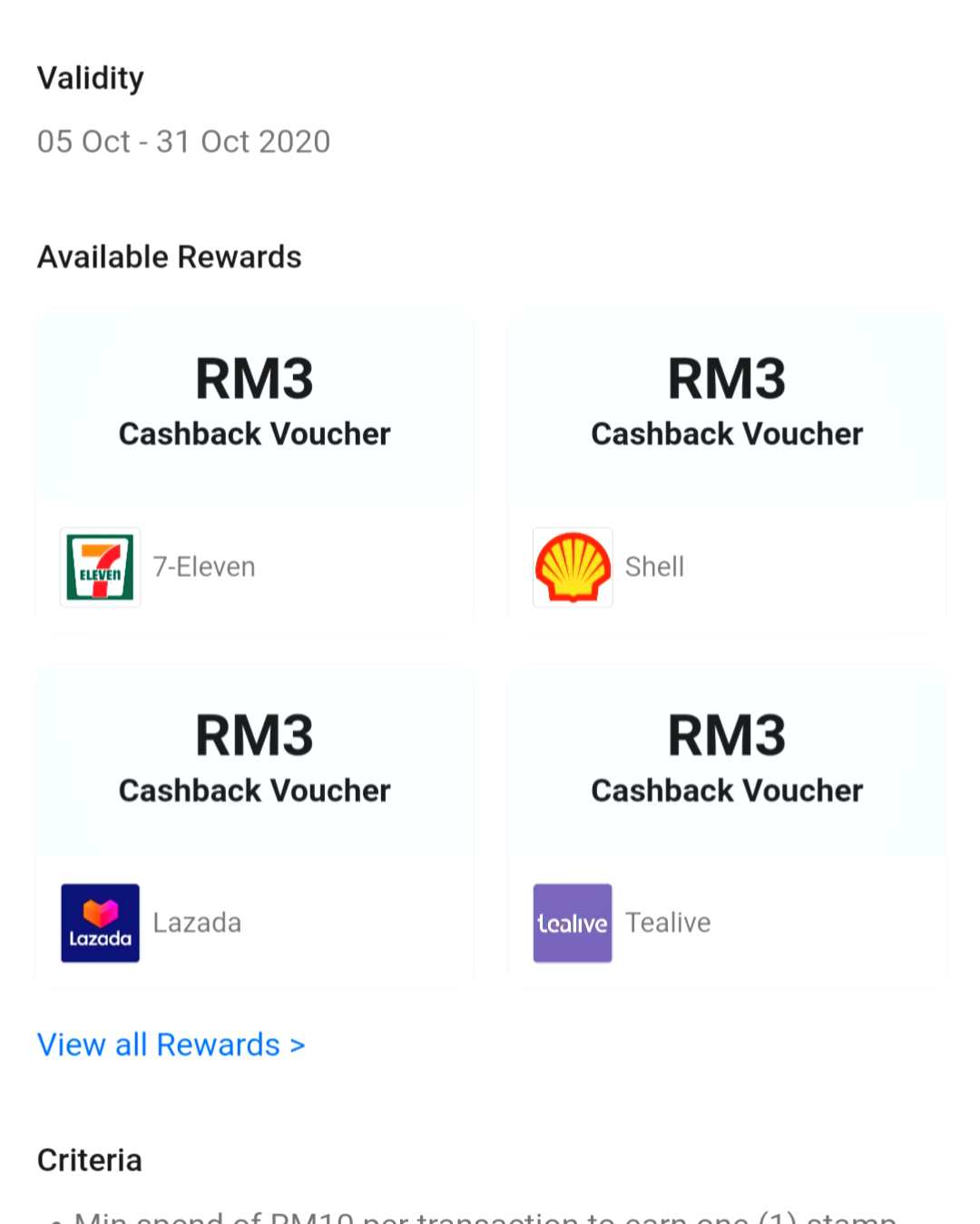This screenshot has height=1224, width=980.
Task: Open the 7-Eleven RM3 Cashback Voucher
Action: pos(254,404)
